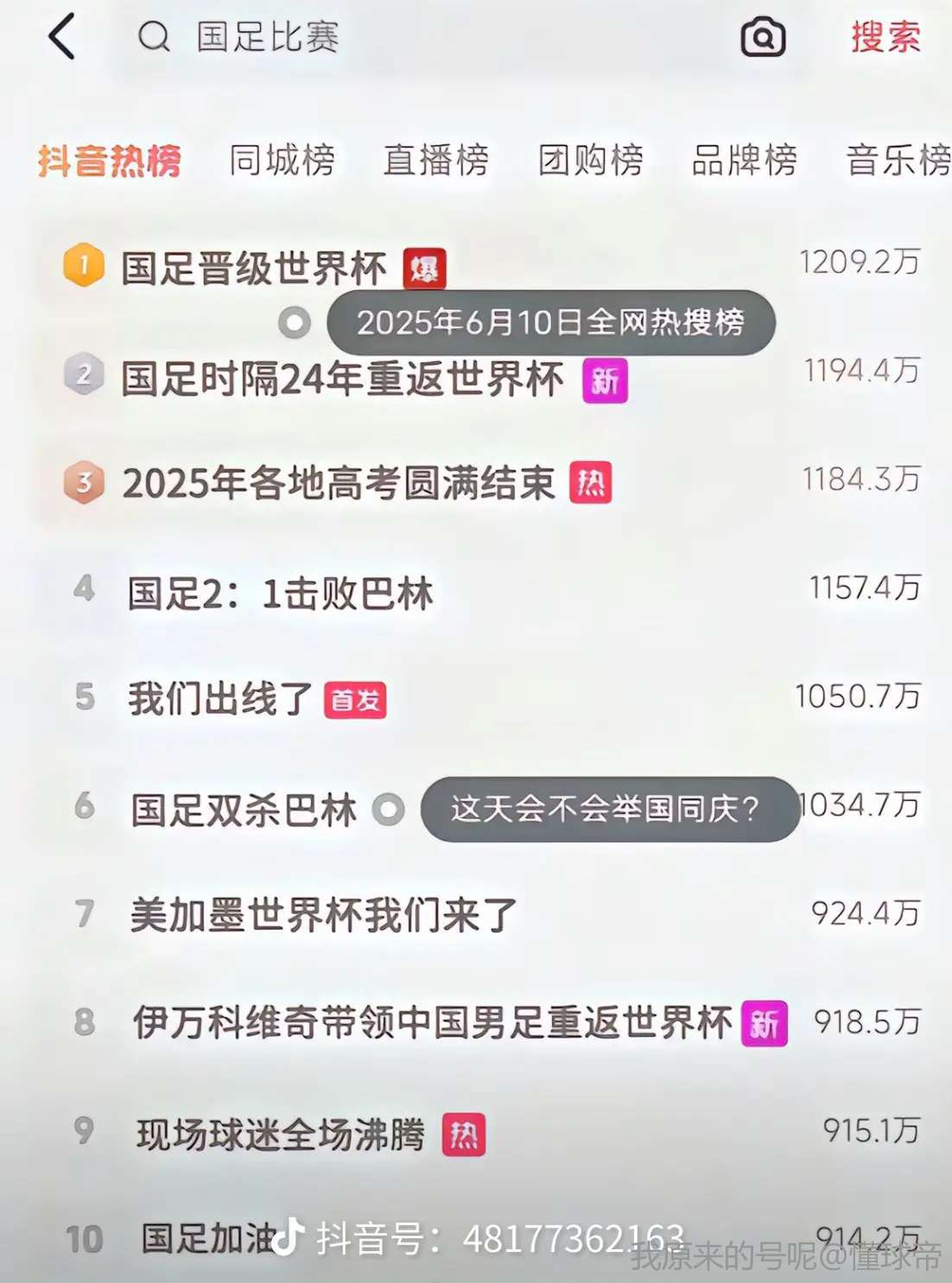The image size is (952, 1283).
Task: View 美加墨世界杯我们来了 topic
Action: click(323, 915)
